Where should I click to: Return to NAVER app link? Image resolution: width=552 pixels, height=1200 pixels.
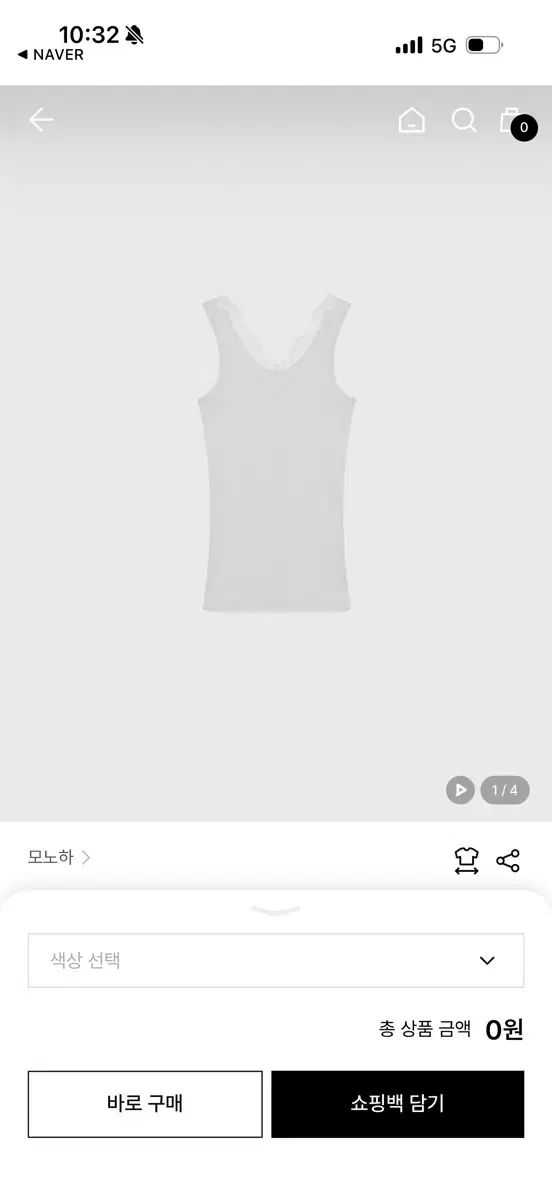[x=51, y=55]
